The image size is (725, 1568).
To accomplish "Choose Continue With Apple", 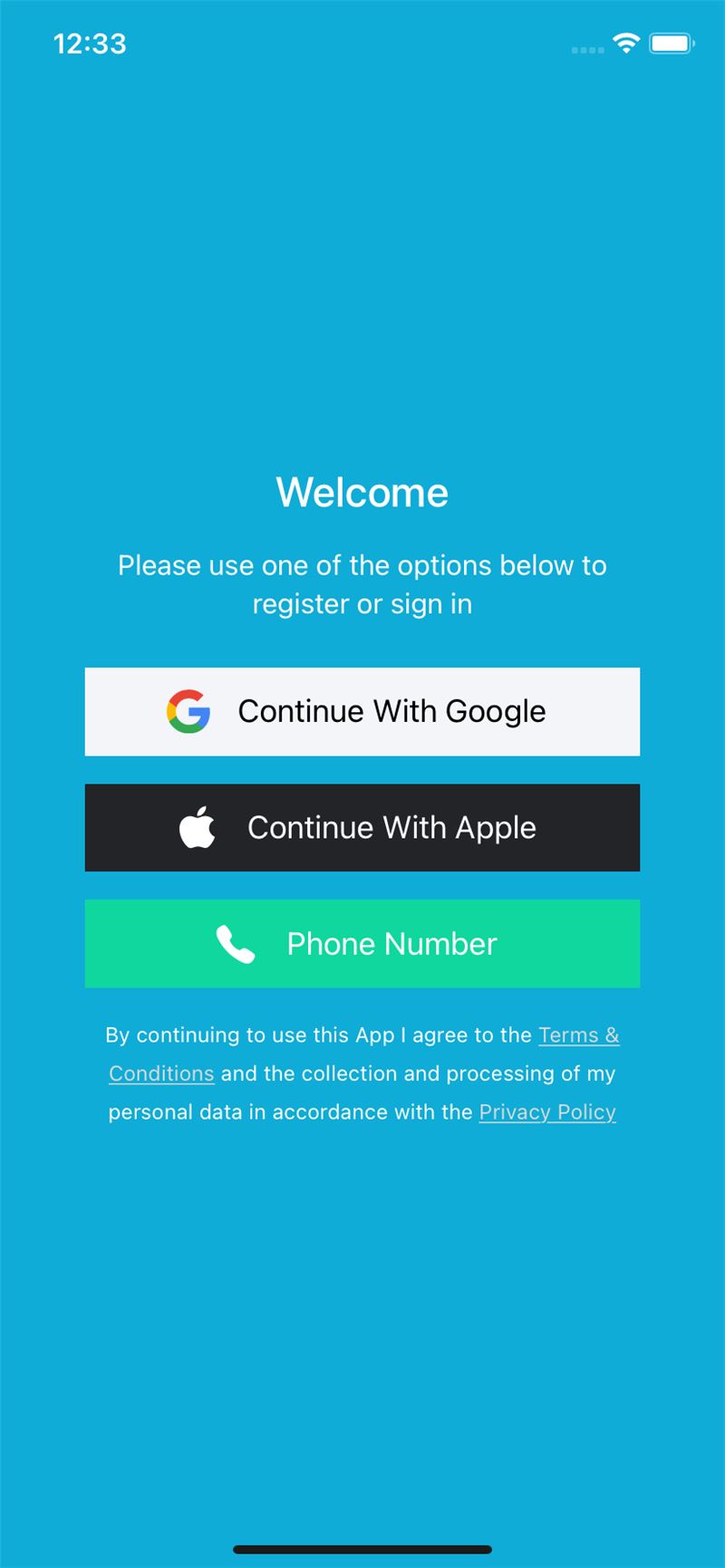I will click(x=362, y=828).
